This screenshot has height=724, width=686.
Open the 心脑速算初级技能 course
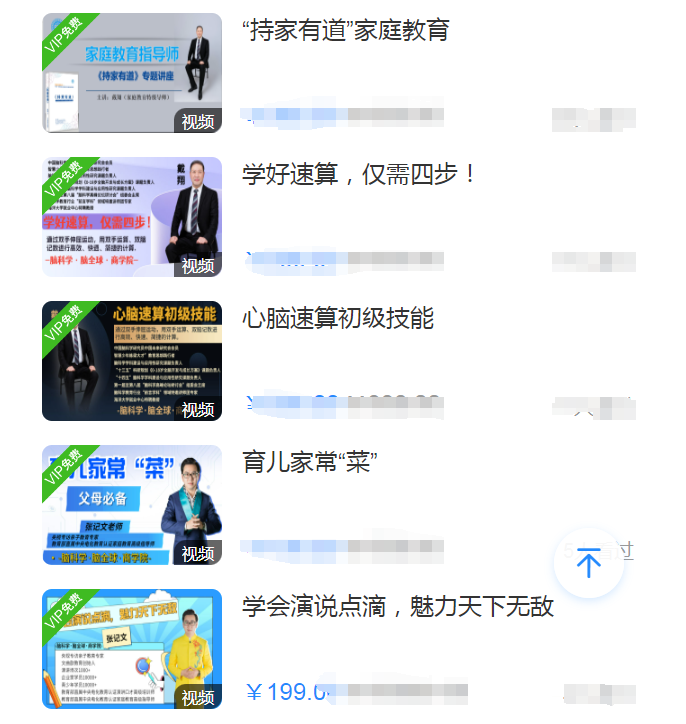(x=338, y=319)
